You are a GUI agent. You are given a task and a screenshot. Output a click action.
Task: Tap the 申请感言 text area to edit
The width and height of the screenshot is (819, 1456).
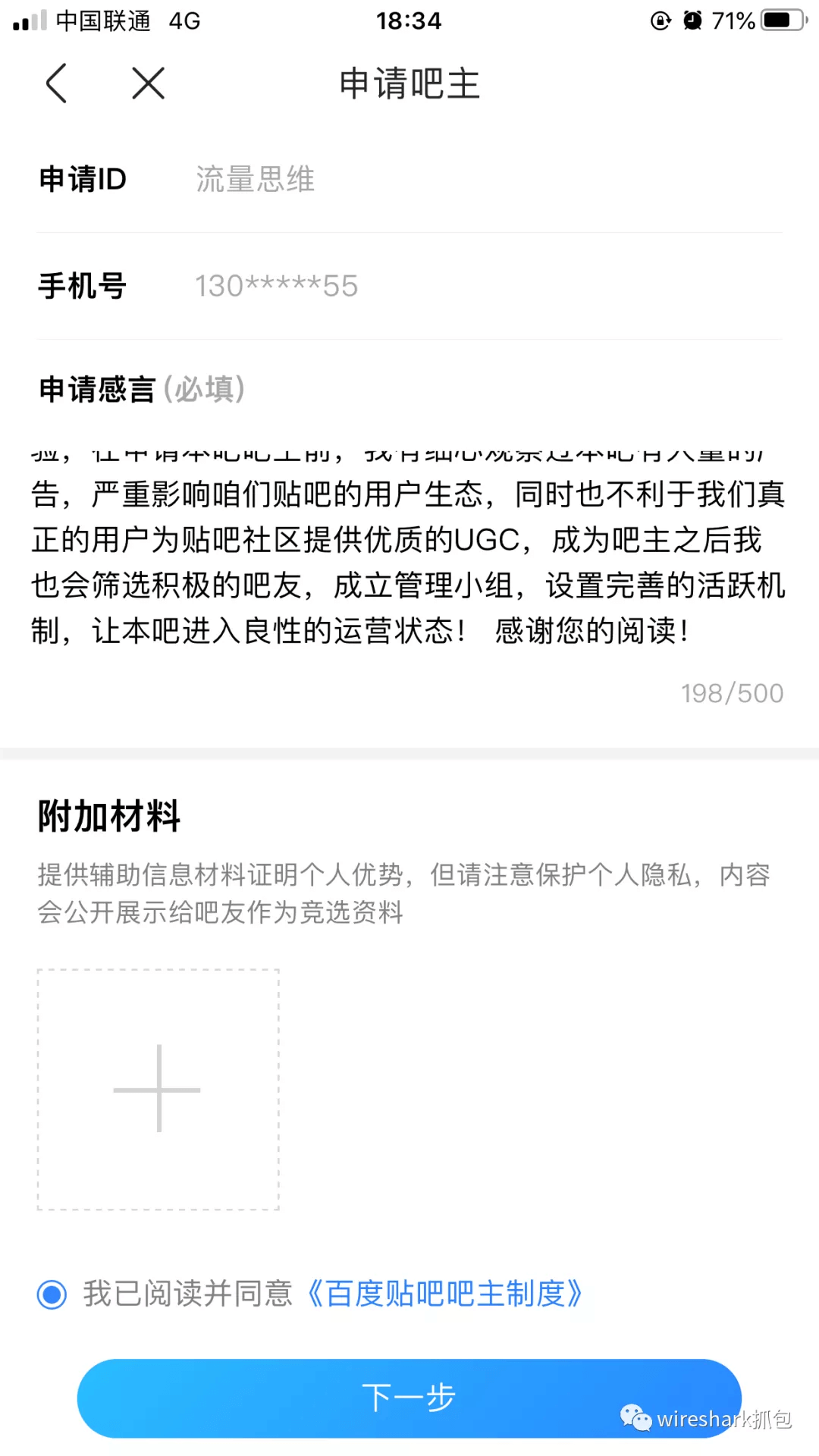(x=408, y=561)
